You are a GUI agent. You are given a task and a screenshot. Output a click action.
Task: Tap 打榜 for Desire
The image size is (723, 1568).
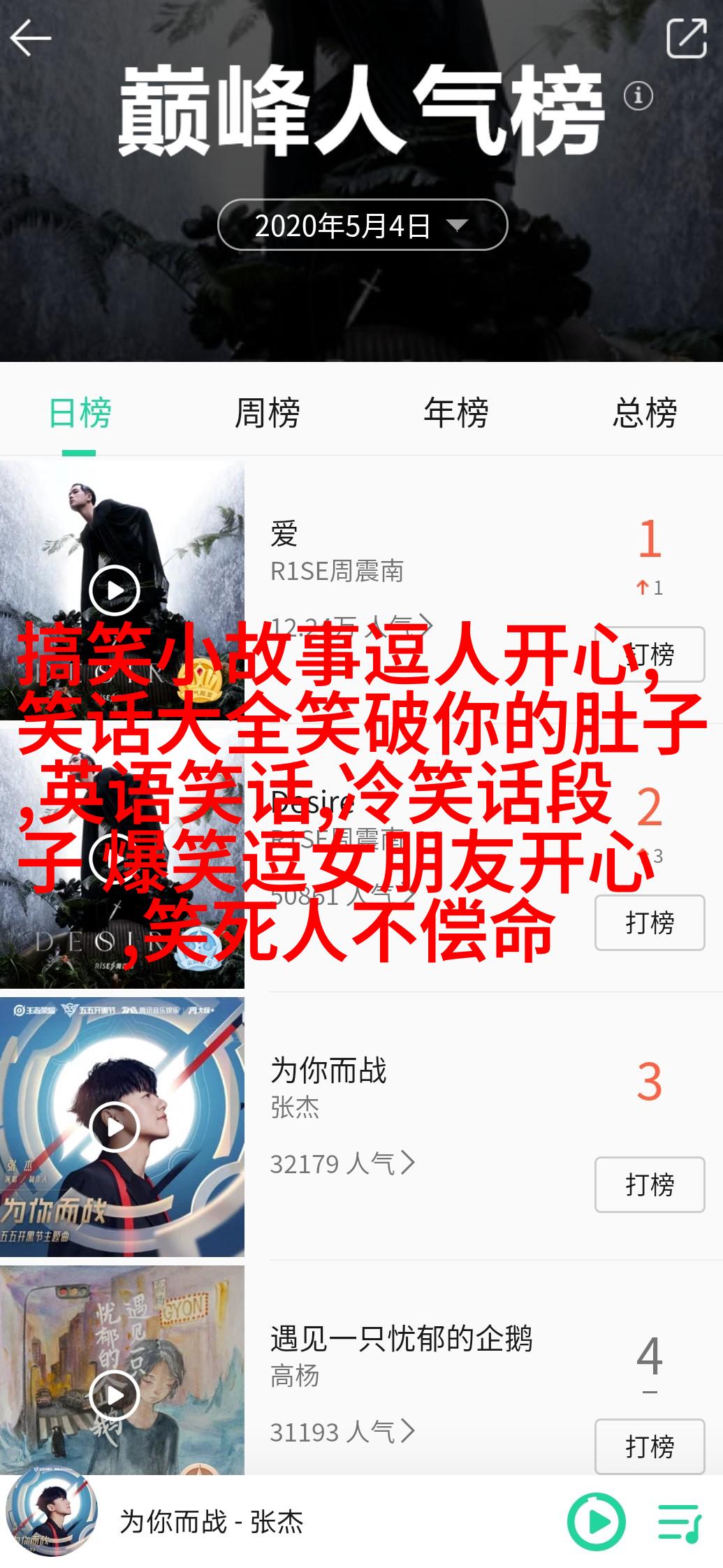(x=649, y=922)
